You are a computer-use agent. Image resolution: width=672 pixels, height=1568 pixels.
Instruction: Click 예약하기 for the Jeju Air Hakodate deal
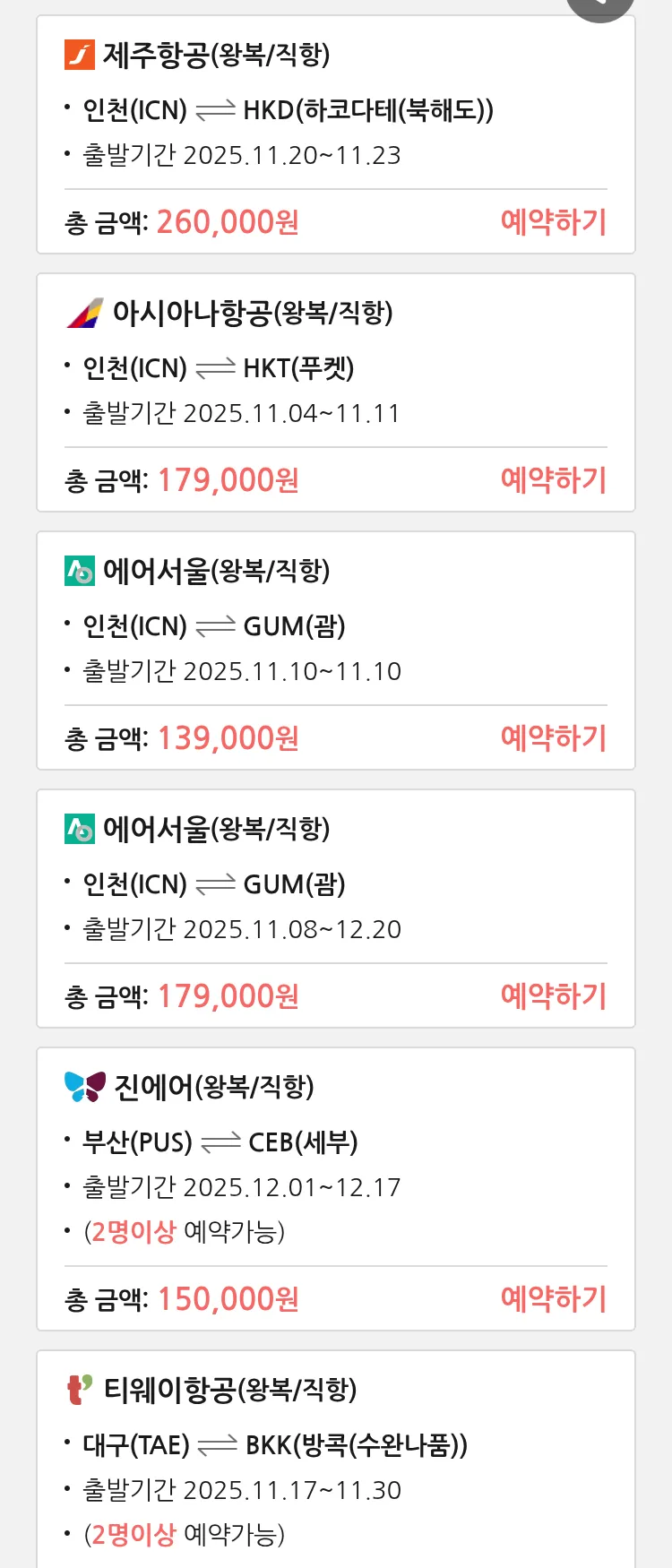[554, 222]
